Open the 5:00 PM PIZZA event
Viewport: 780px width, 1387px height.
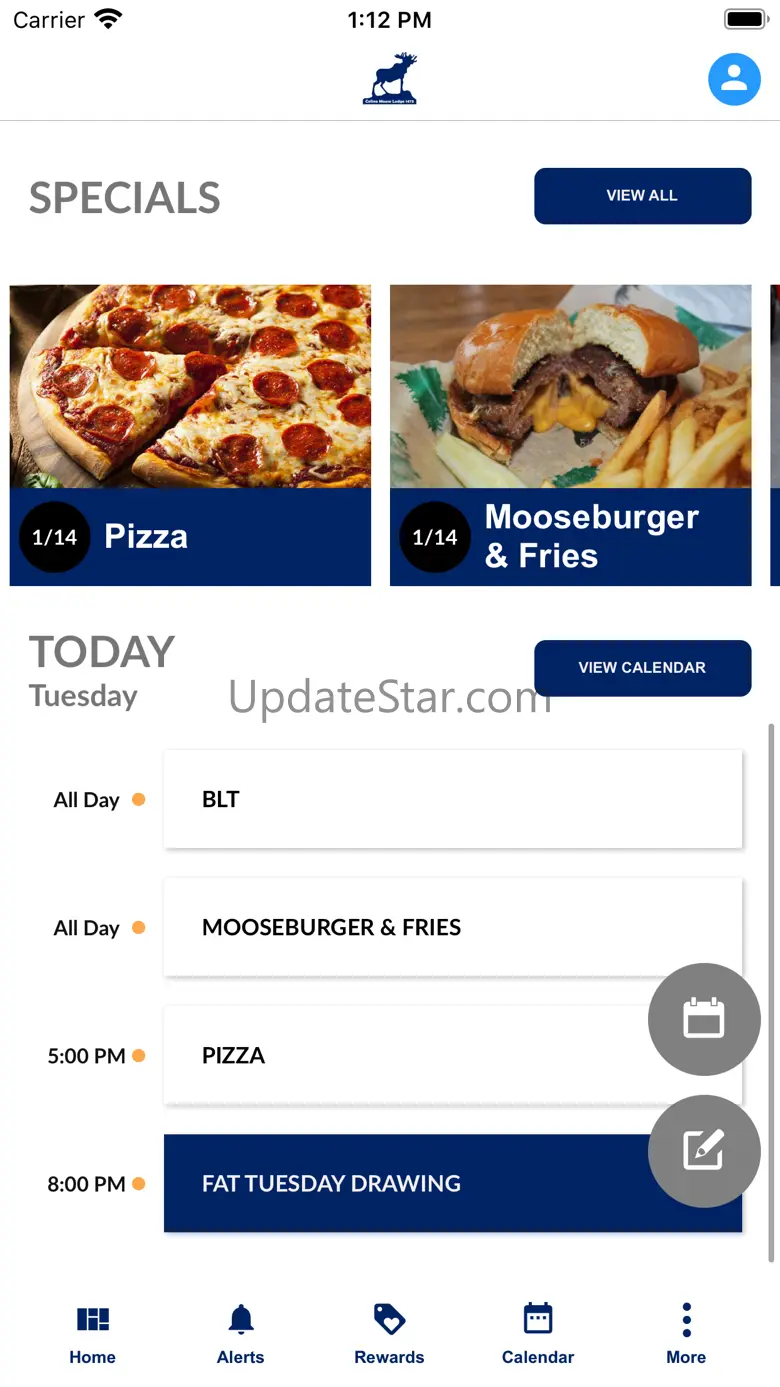click(x=400, y=1055)
